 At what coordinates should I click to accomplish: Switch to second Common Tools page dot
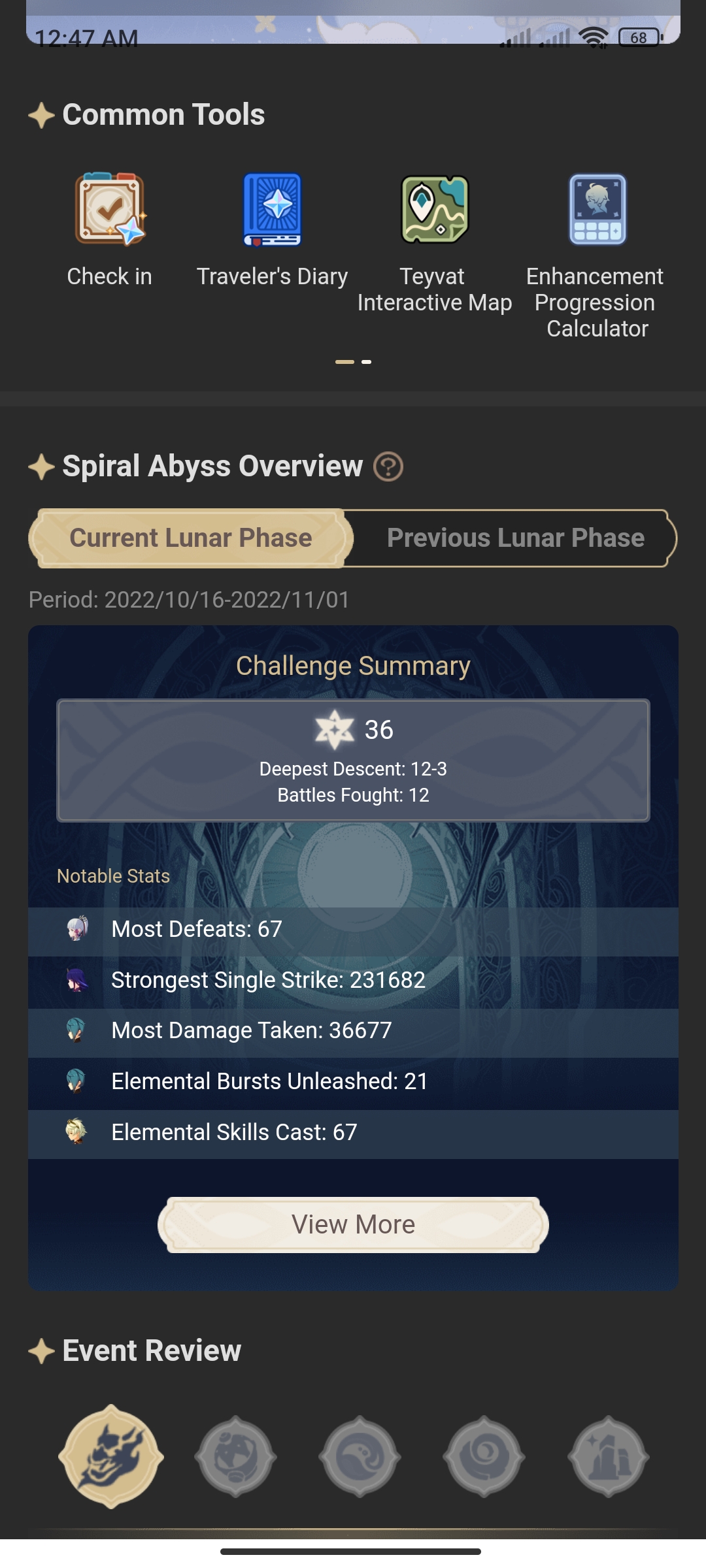coord(367,361)
